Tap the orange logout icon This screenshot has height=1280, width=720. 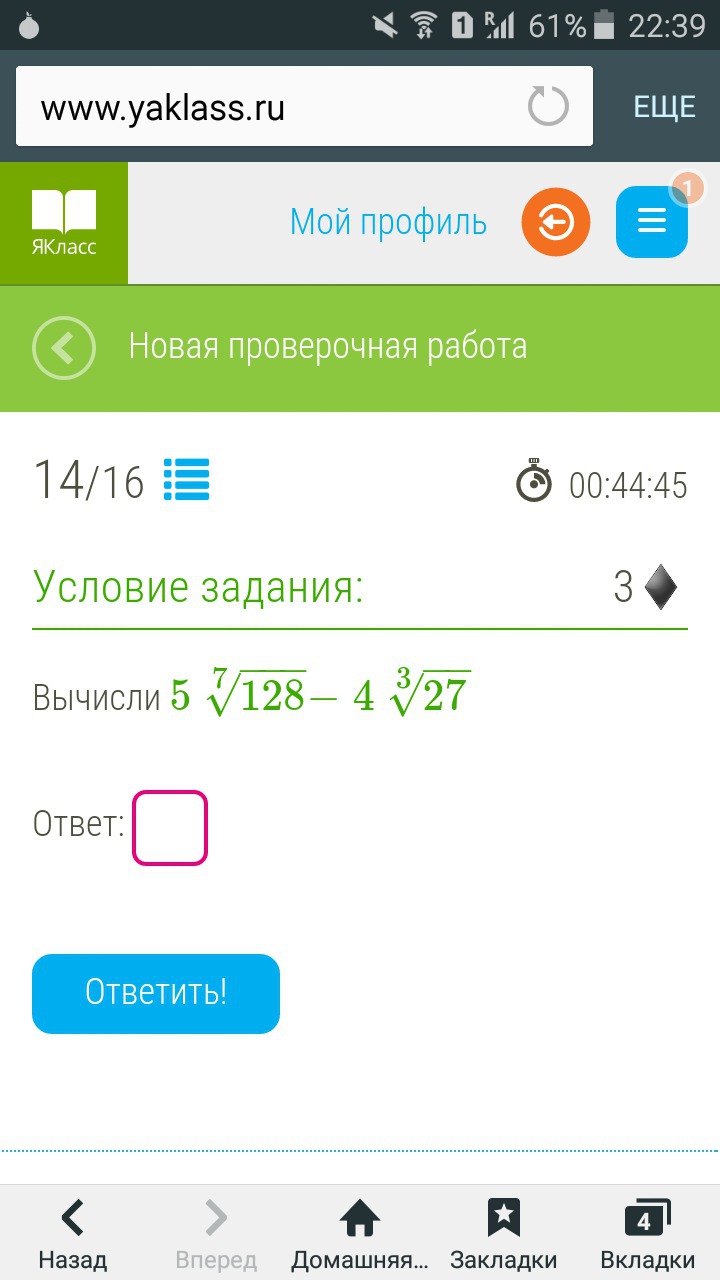click(x=556, y=222)
